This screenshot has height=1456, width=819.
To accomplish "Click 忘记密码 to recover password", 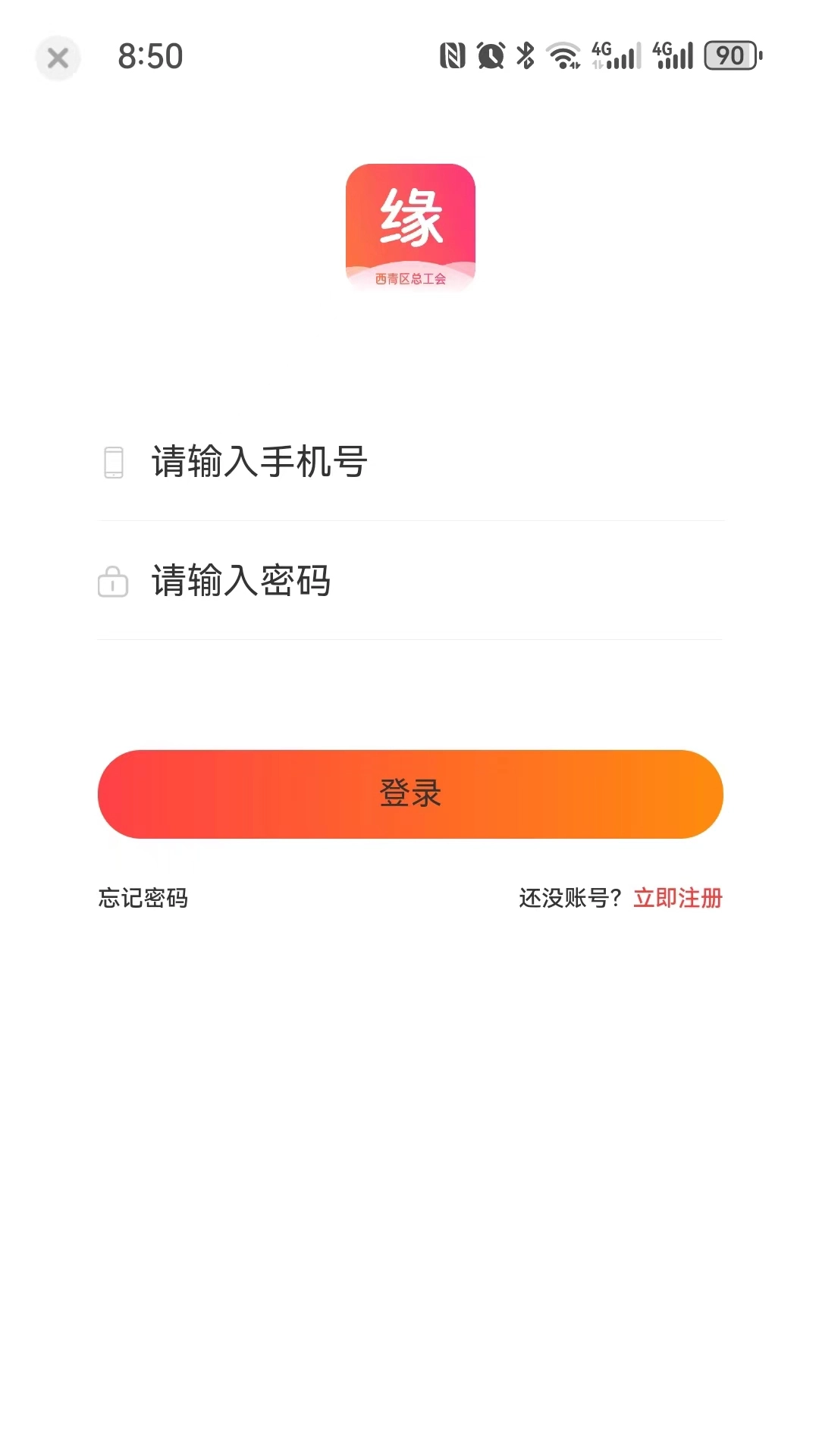I will pyautogui.click(x=144, y=899).
